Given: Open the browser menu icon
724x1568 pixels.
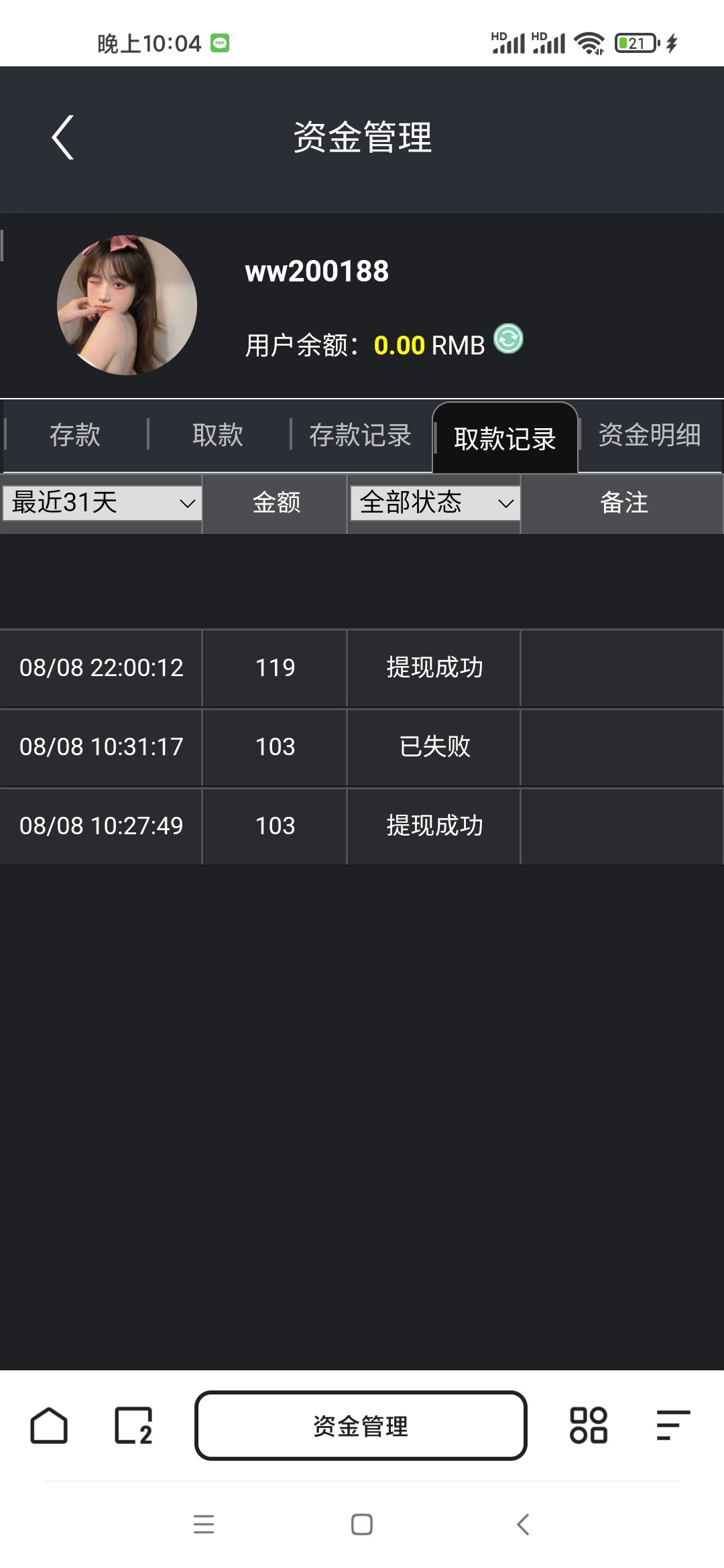Looking at the screenshot, I should (x=673, y=1425).
